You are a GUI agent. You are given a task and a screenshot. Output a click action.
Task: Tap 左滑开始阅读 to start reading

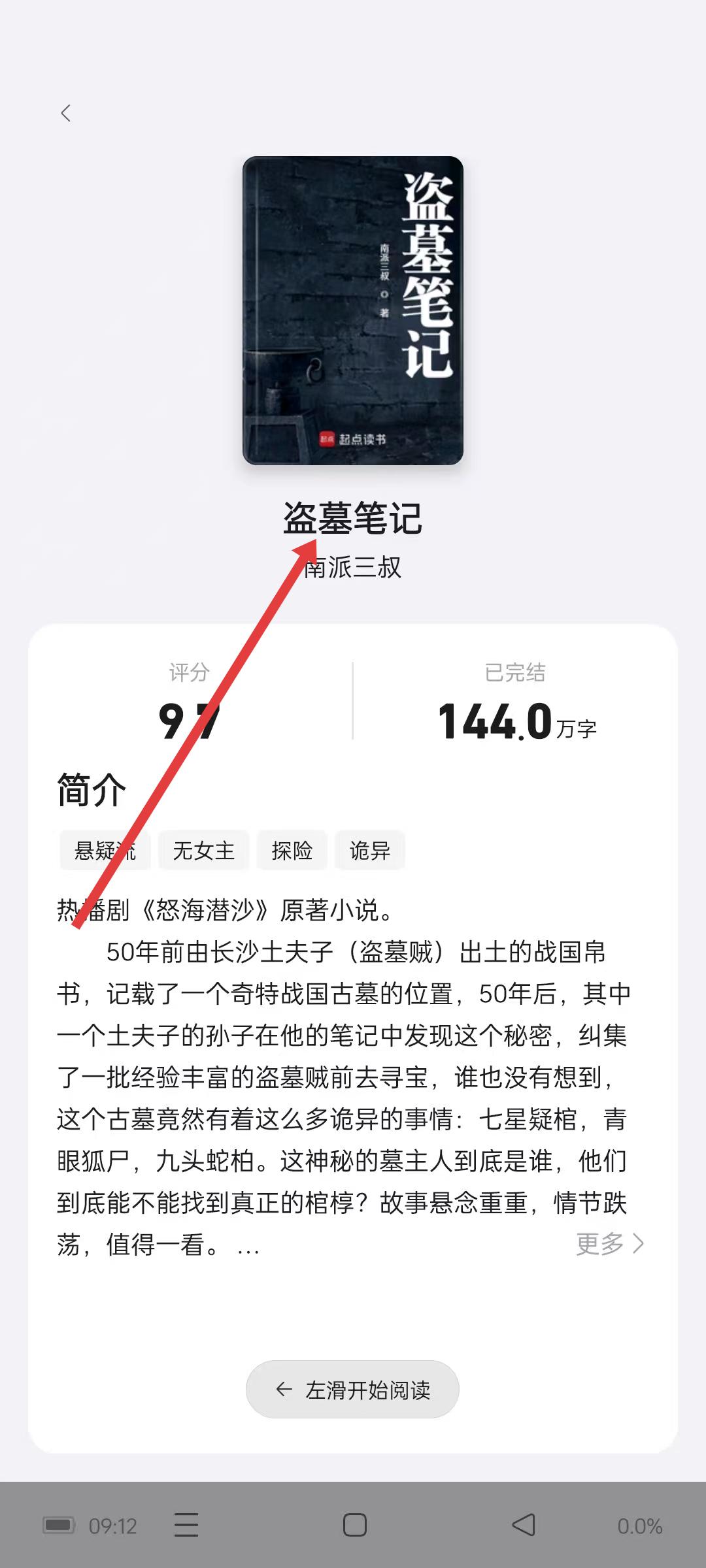[x=353, y=1390]
